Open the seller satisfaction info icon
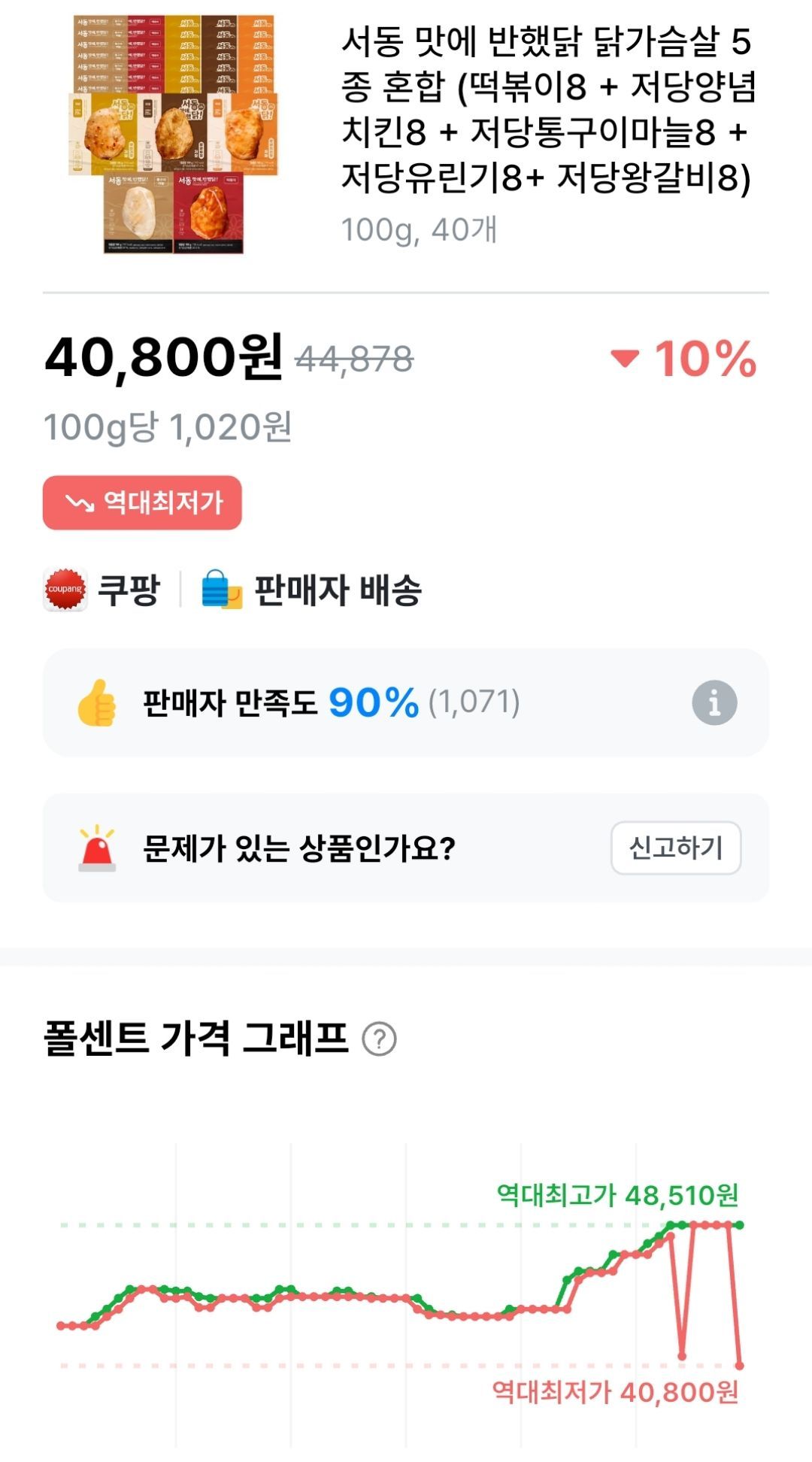The height and width of the screenshot is (1462, 812). click(x=714, y=703)
